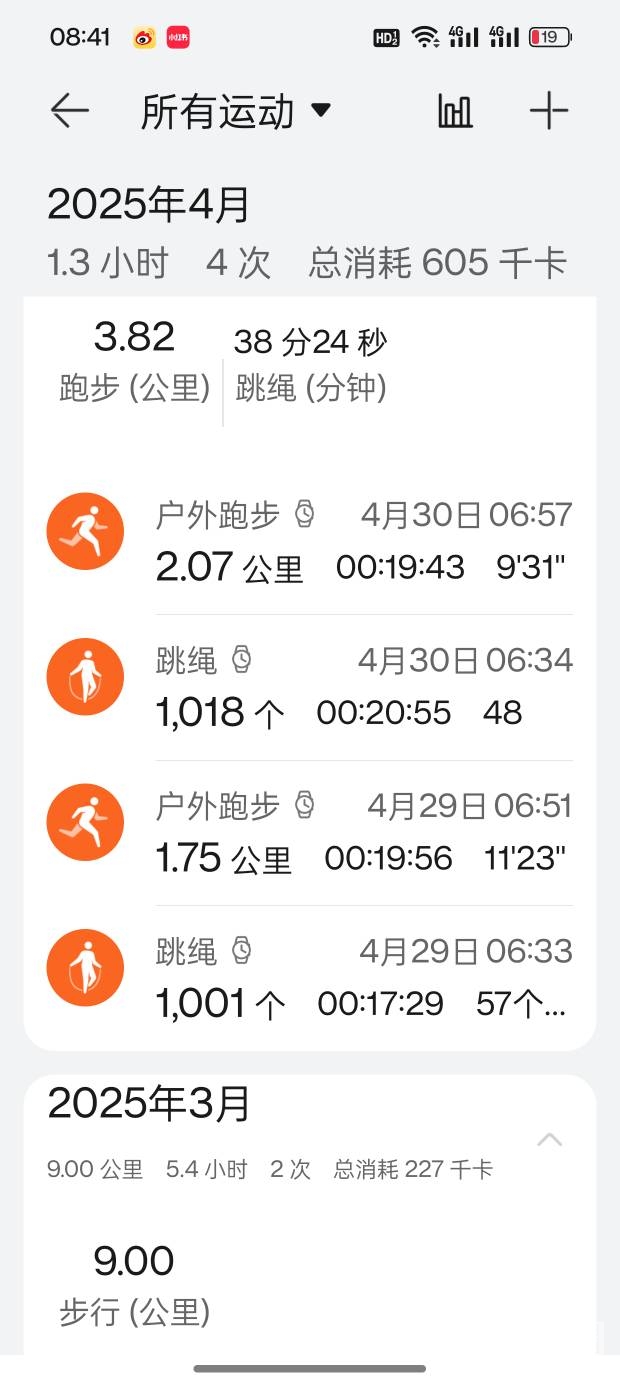Image resolution: width=620 pixels, height=1386 pixels.
Task: Open the statistics chart icon
Action: point(455,110)
